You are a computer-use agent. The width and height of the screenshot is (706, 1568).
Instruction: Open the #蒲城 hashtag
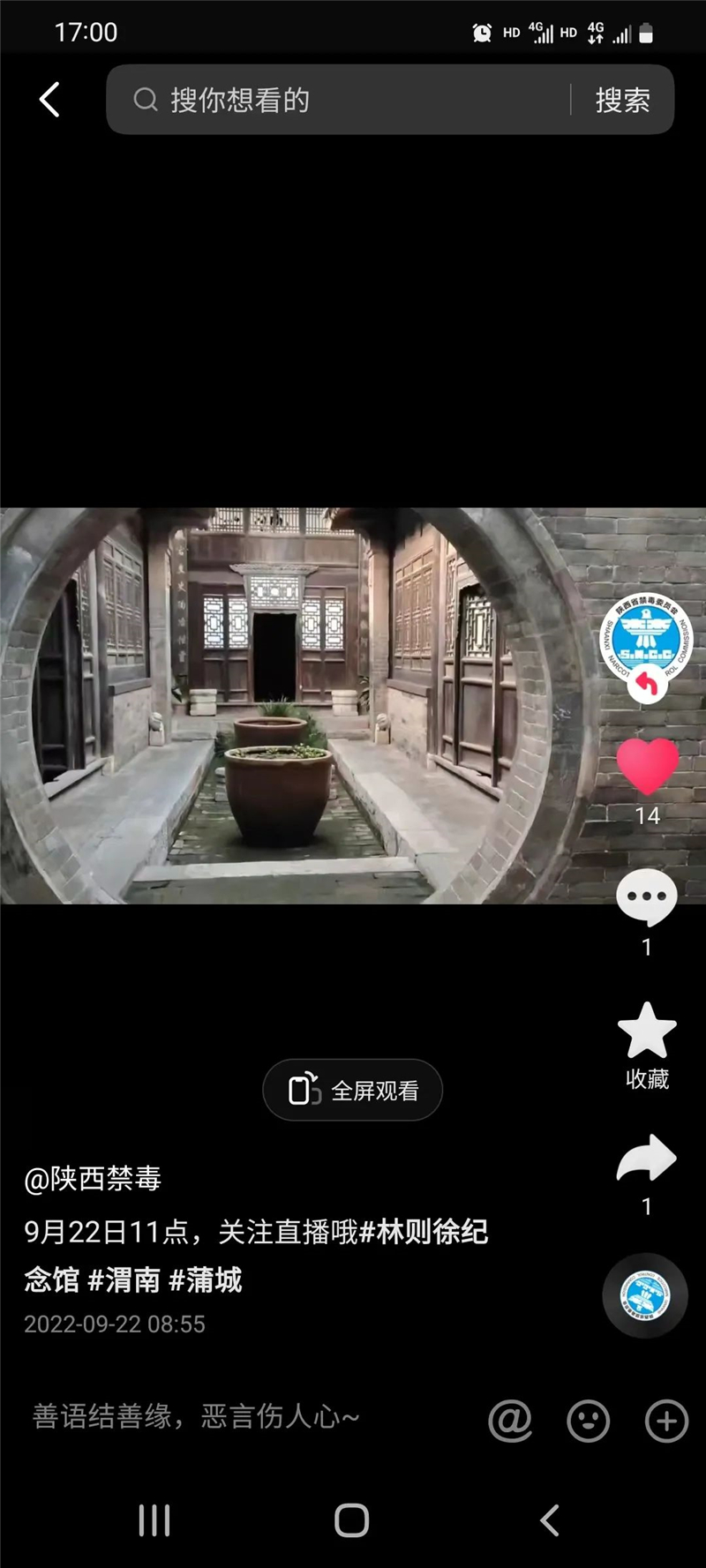pyautogui.click(x=206, y=1280)
